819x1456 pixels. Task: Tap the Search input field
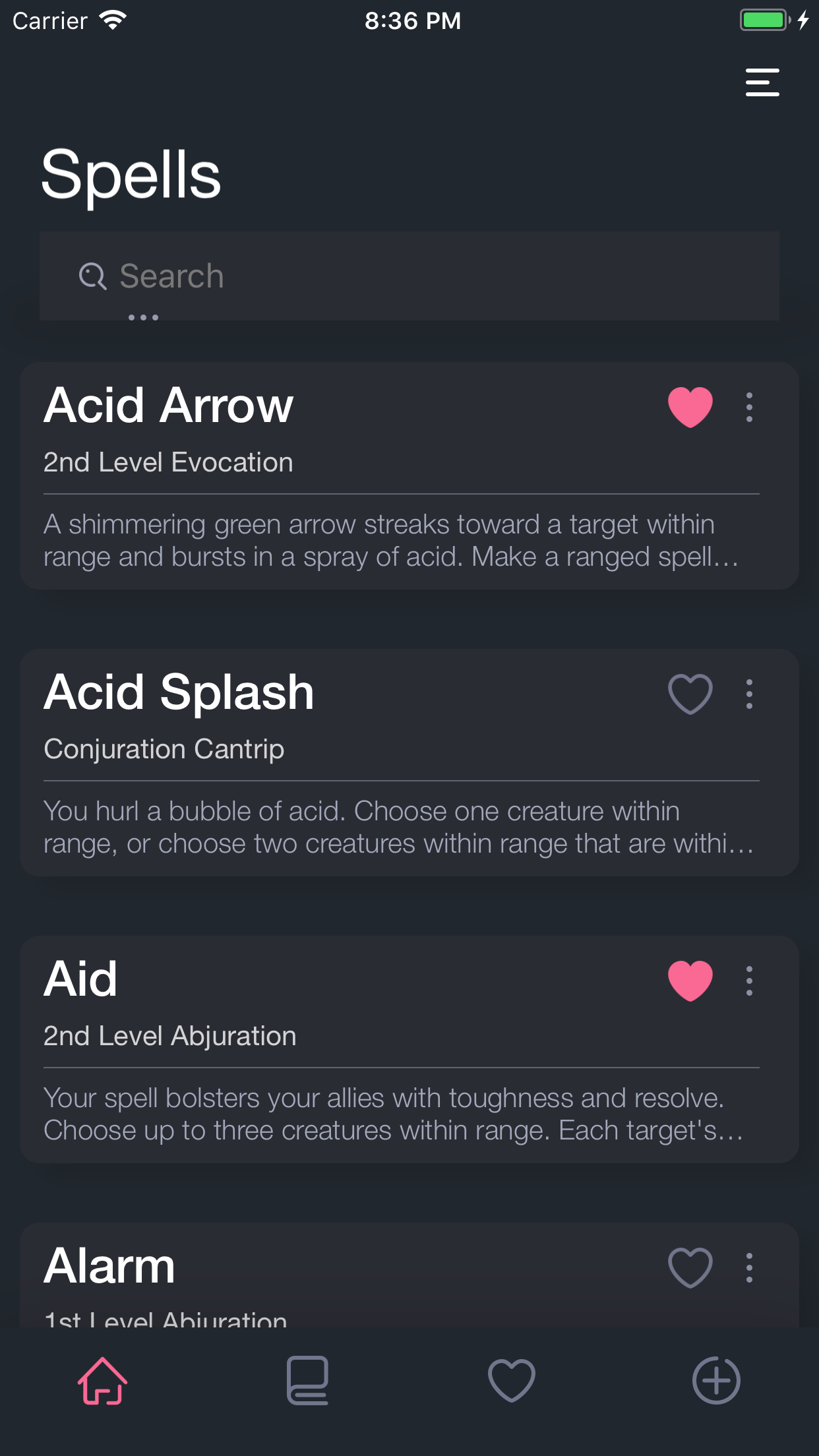coord(330,276)
